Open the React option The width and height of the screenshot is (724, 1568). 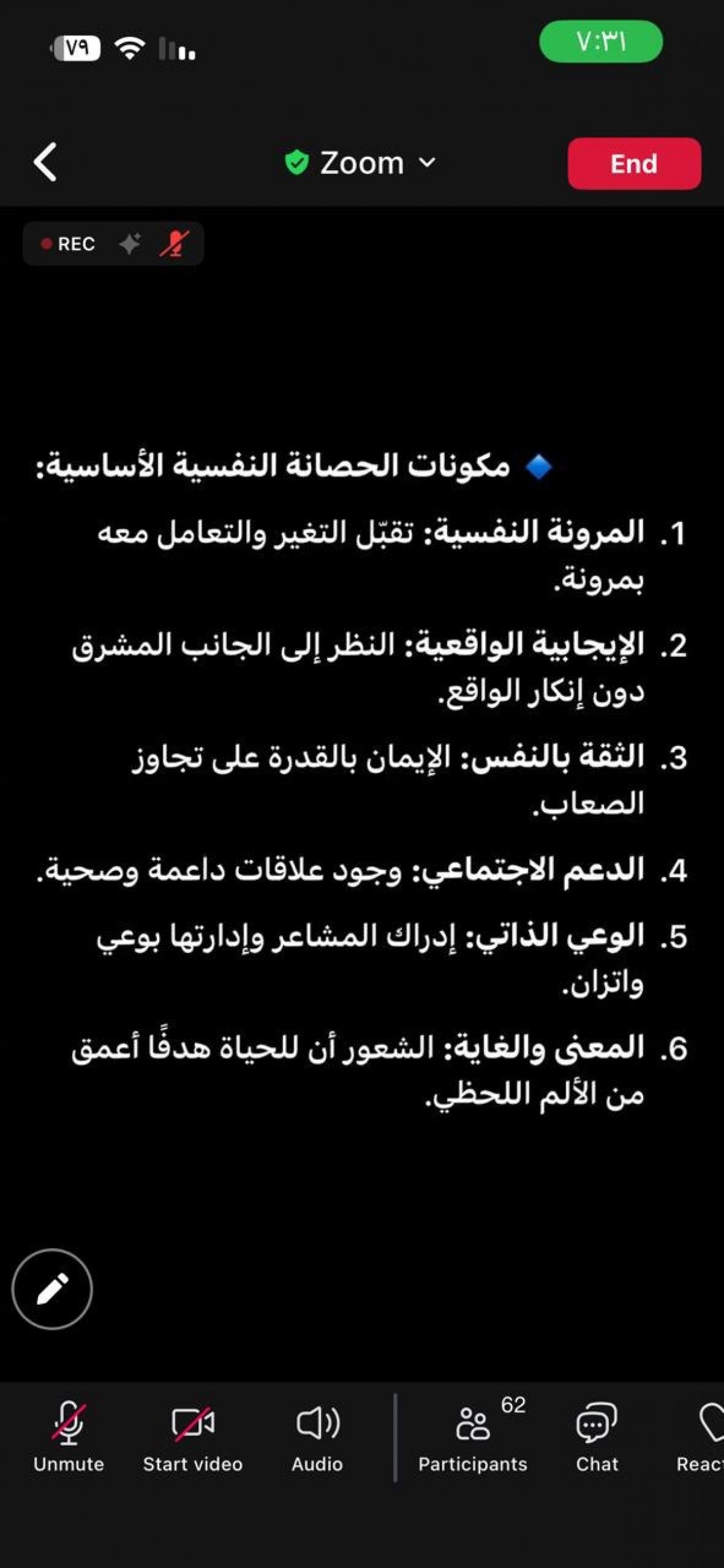pyautogui.click(x=706, y=1436)
